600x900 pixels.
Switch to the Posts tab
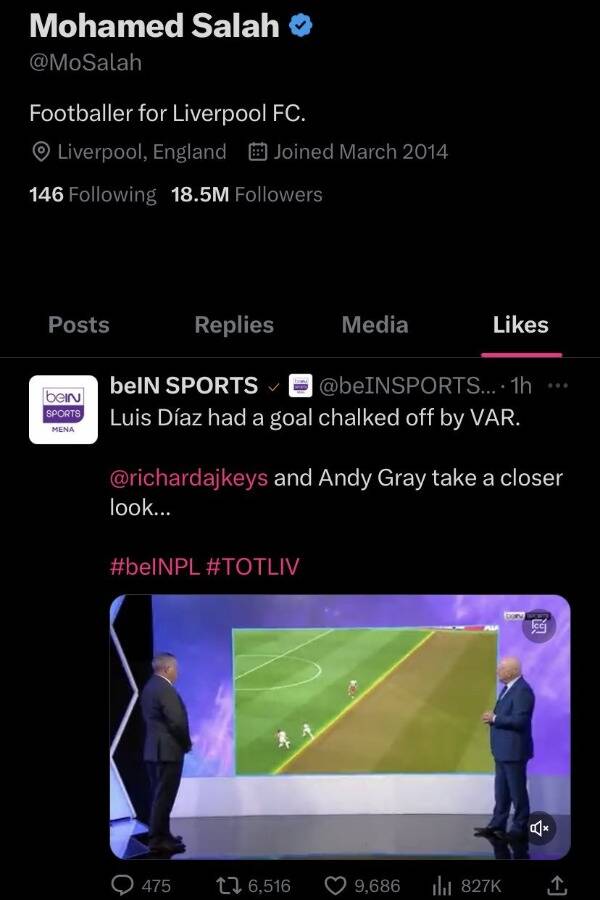79,325
